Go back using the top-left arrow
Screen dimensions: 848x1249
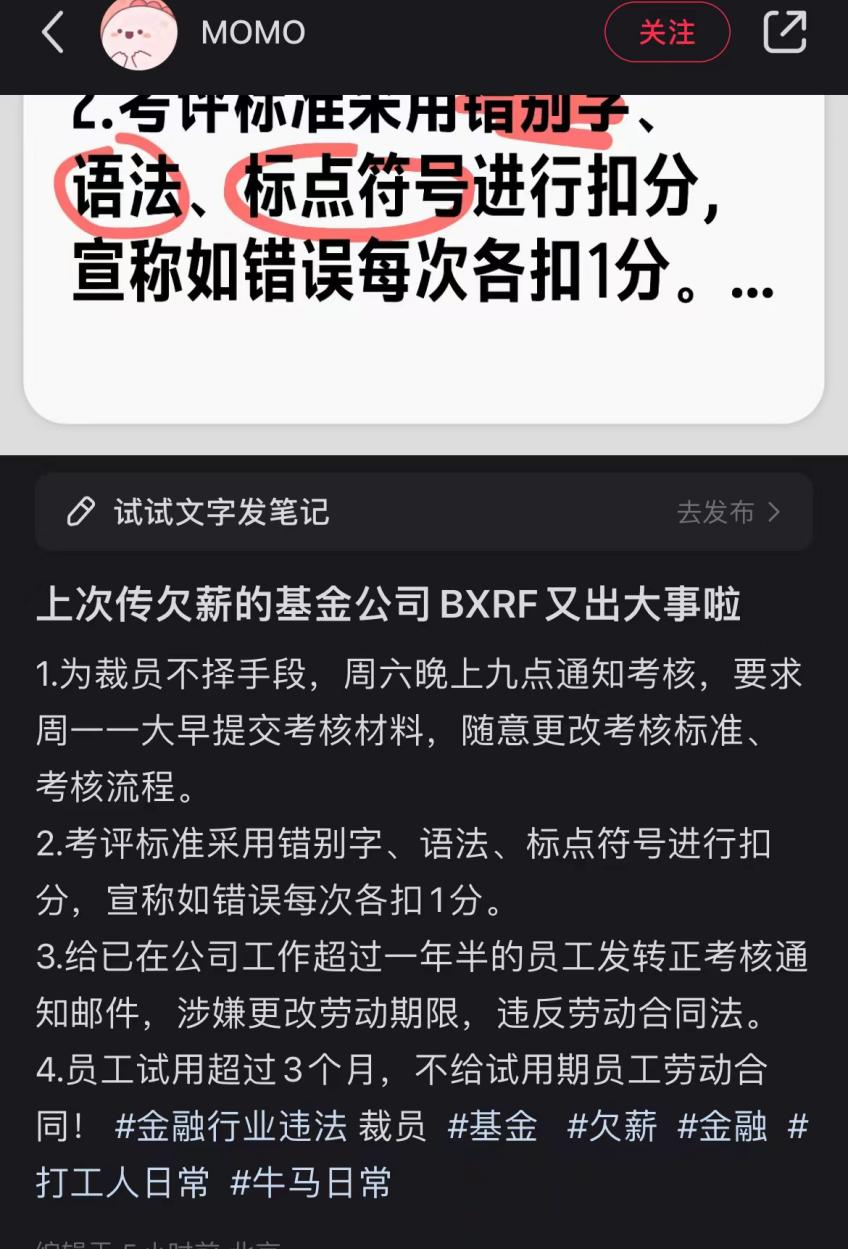pyautogui.click(x=52, y=33)
